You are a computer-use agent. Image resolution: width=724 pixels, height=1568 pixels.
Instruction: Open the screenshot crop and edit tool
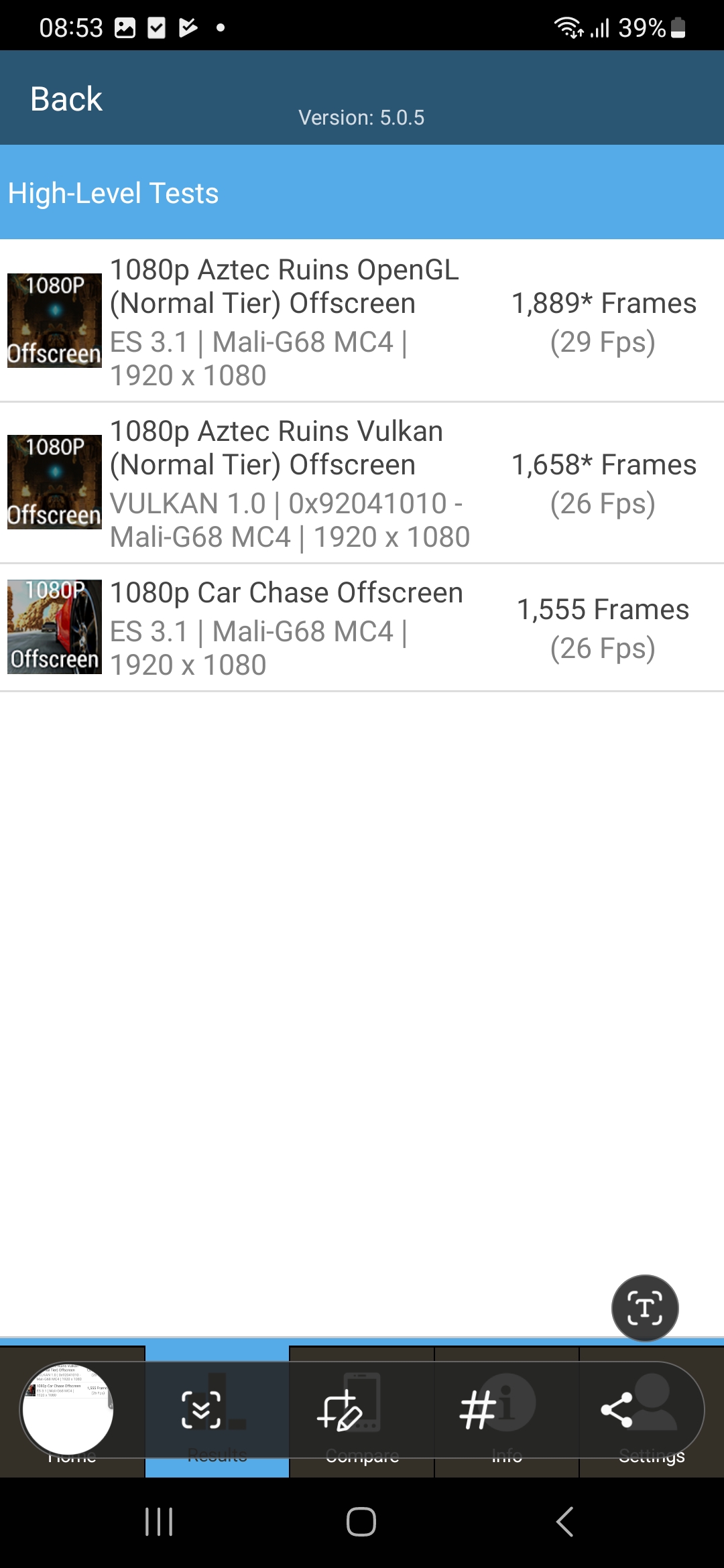click(x=340, y=1410)
